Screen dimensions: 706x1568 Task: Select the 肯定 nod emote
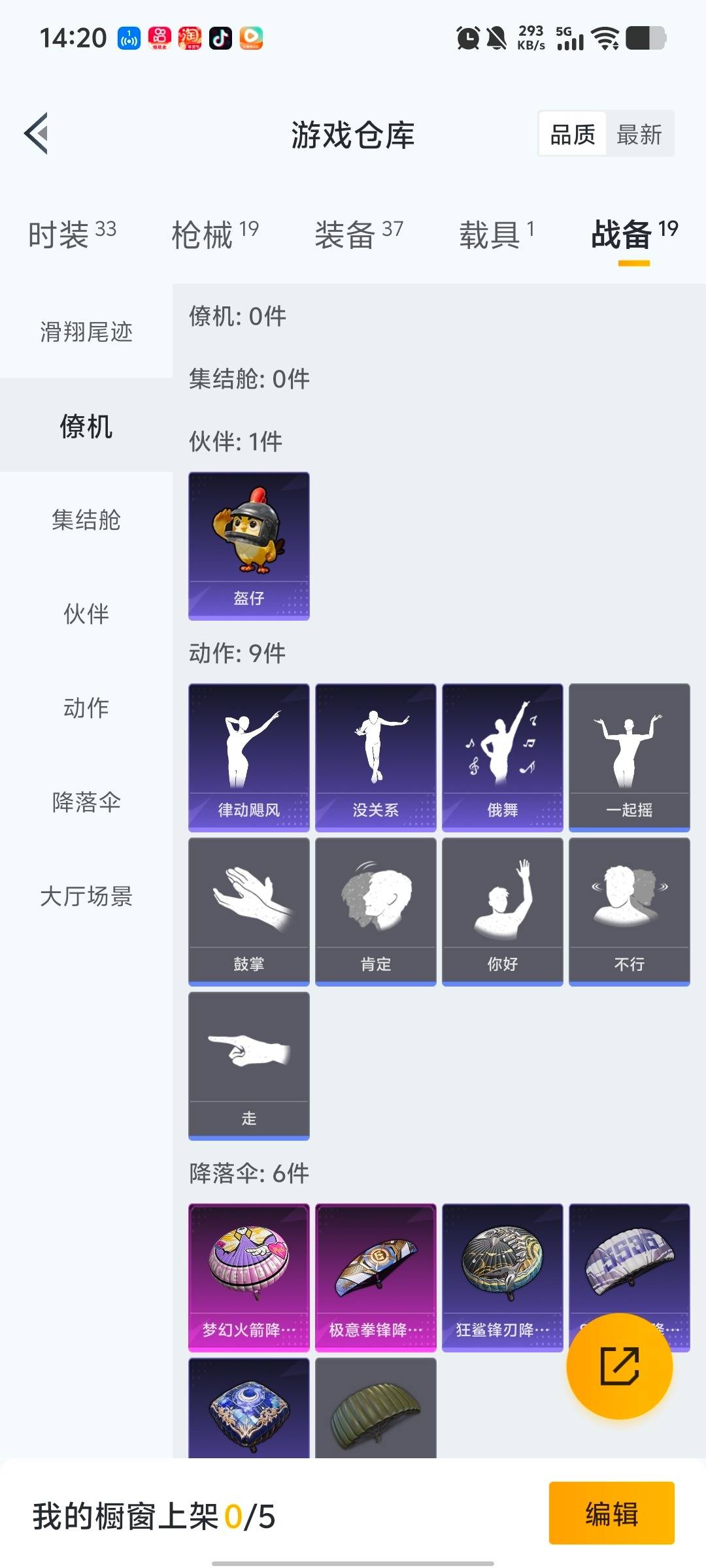click(375, 911)
